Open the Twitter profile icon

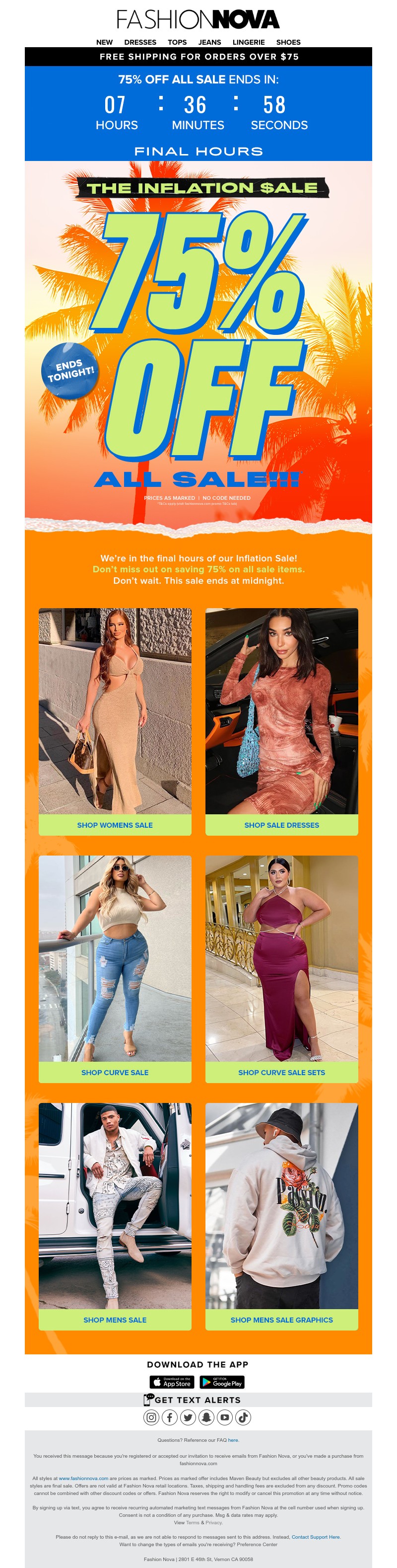point(188,1417)
